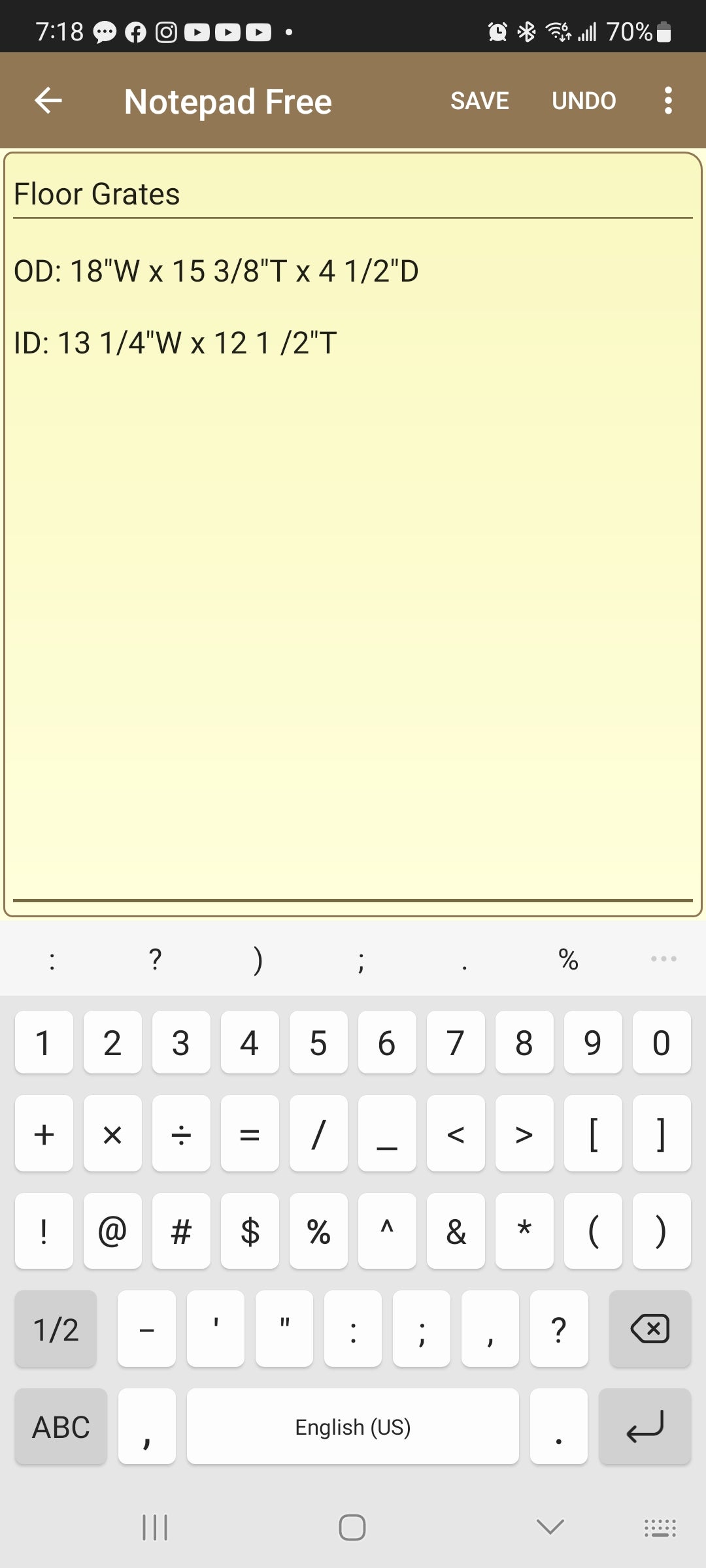Insert a new line with the enter key
Image resolution: width=706 pixels, height=1568 pixels.
(645, 1427)
